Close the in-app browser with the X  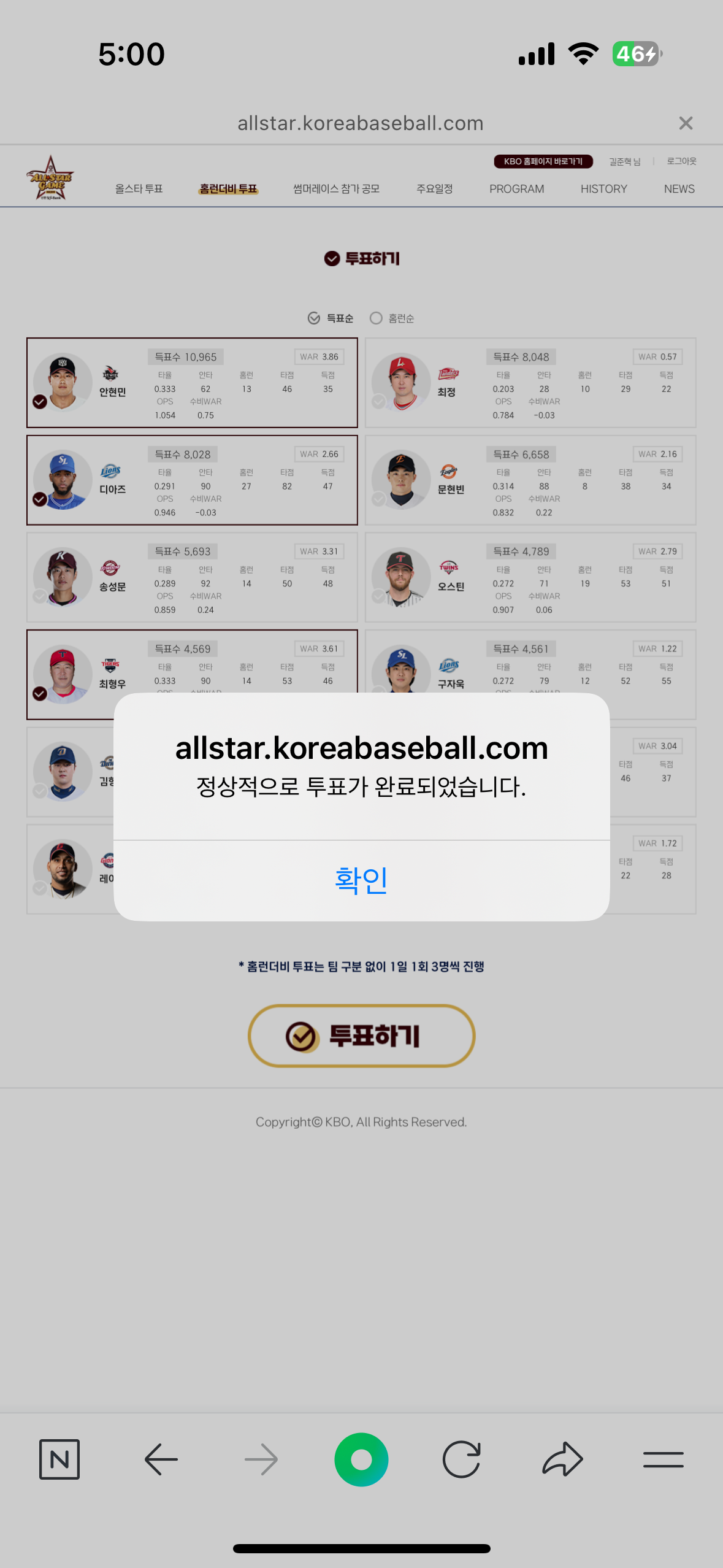[x=686, y=123]
